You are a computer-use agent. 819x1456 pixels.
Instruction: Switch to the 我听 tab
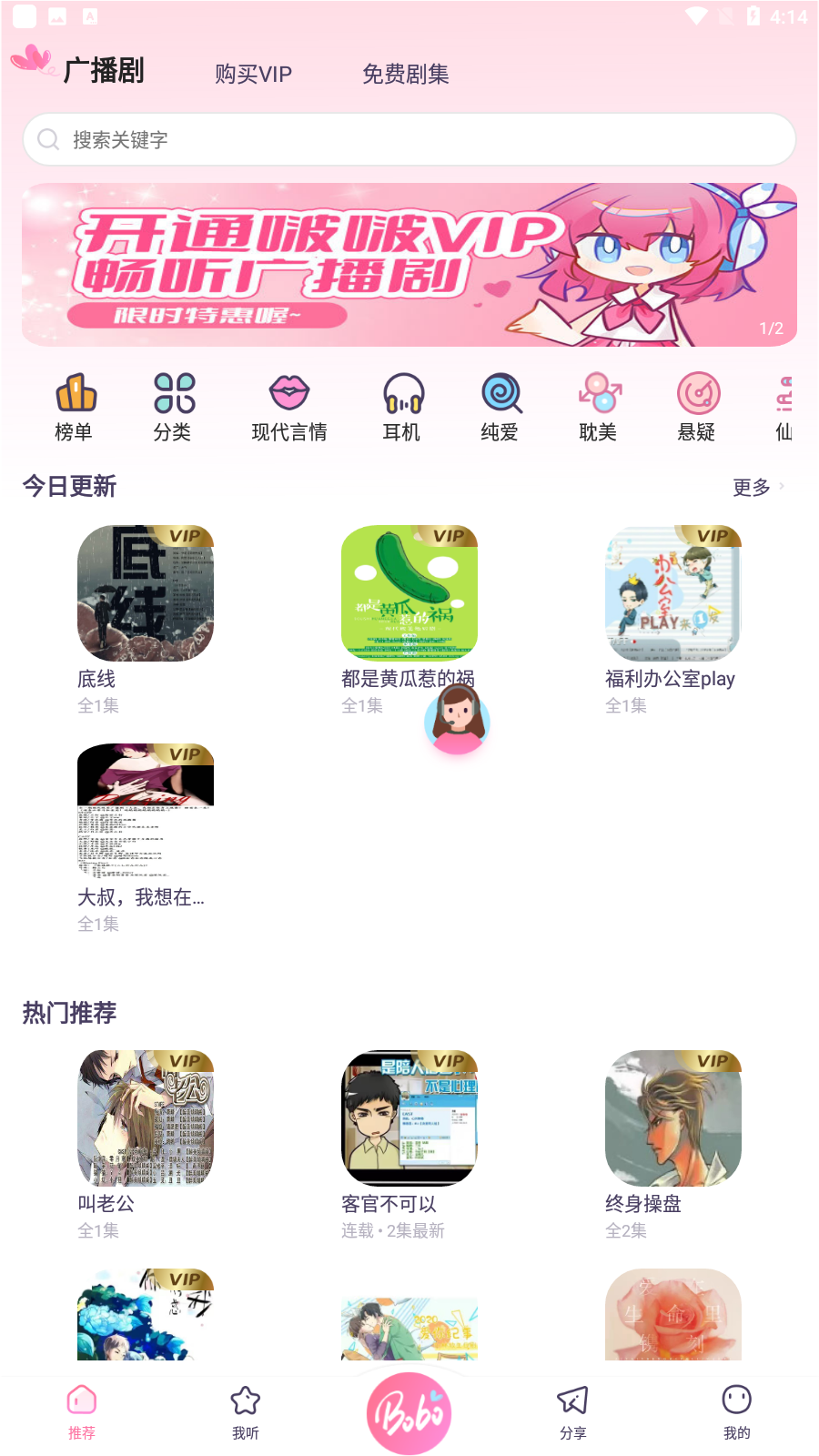(246, 1412)
